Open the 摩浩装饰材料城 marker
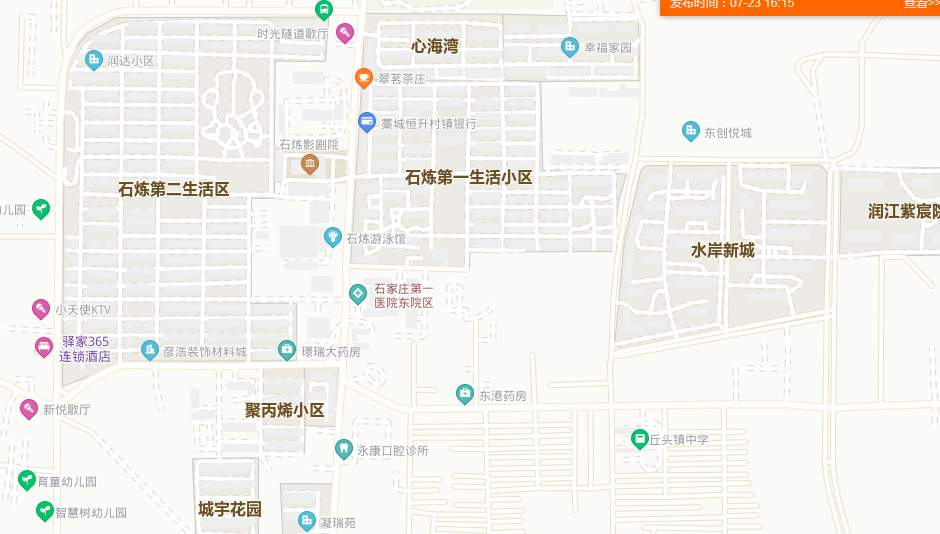940x534 pixels. (150, 350)
